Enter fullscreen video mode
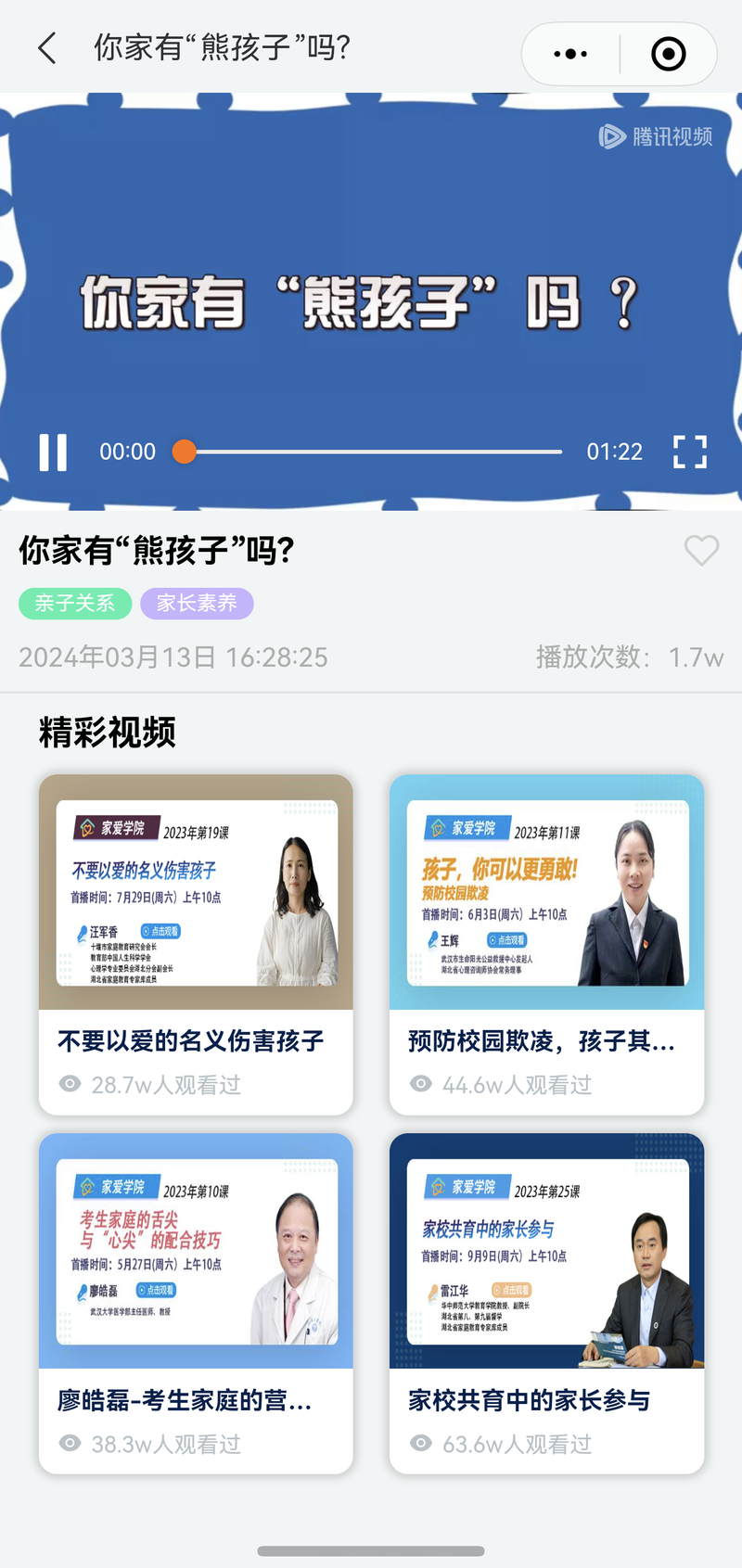Viewport: 742px width, 1568px height. click(x=689, y=452)
